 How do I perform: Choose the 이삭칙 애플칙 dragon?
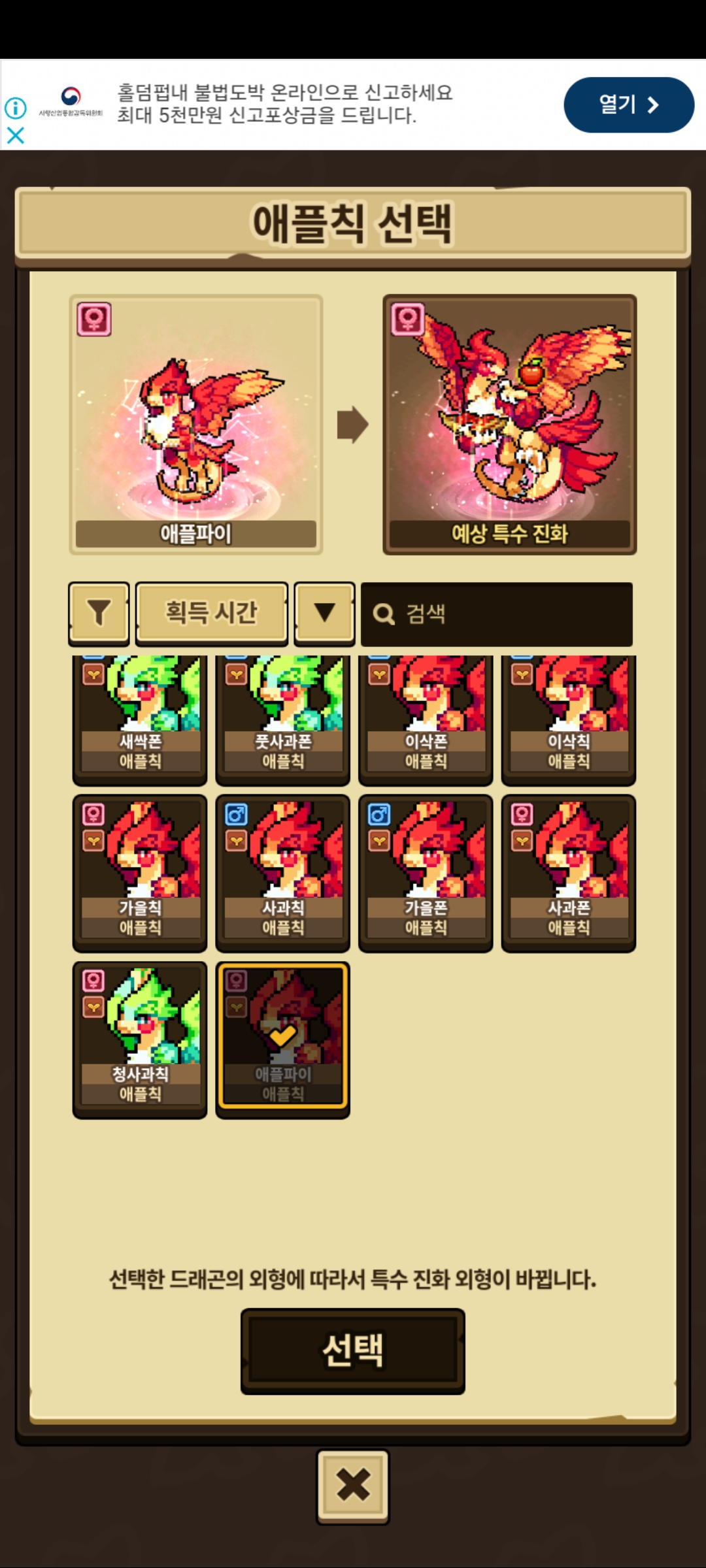coord(568,719)
